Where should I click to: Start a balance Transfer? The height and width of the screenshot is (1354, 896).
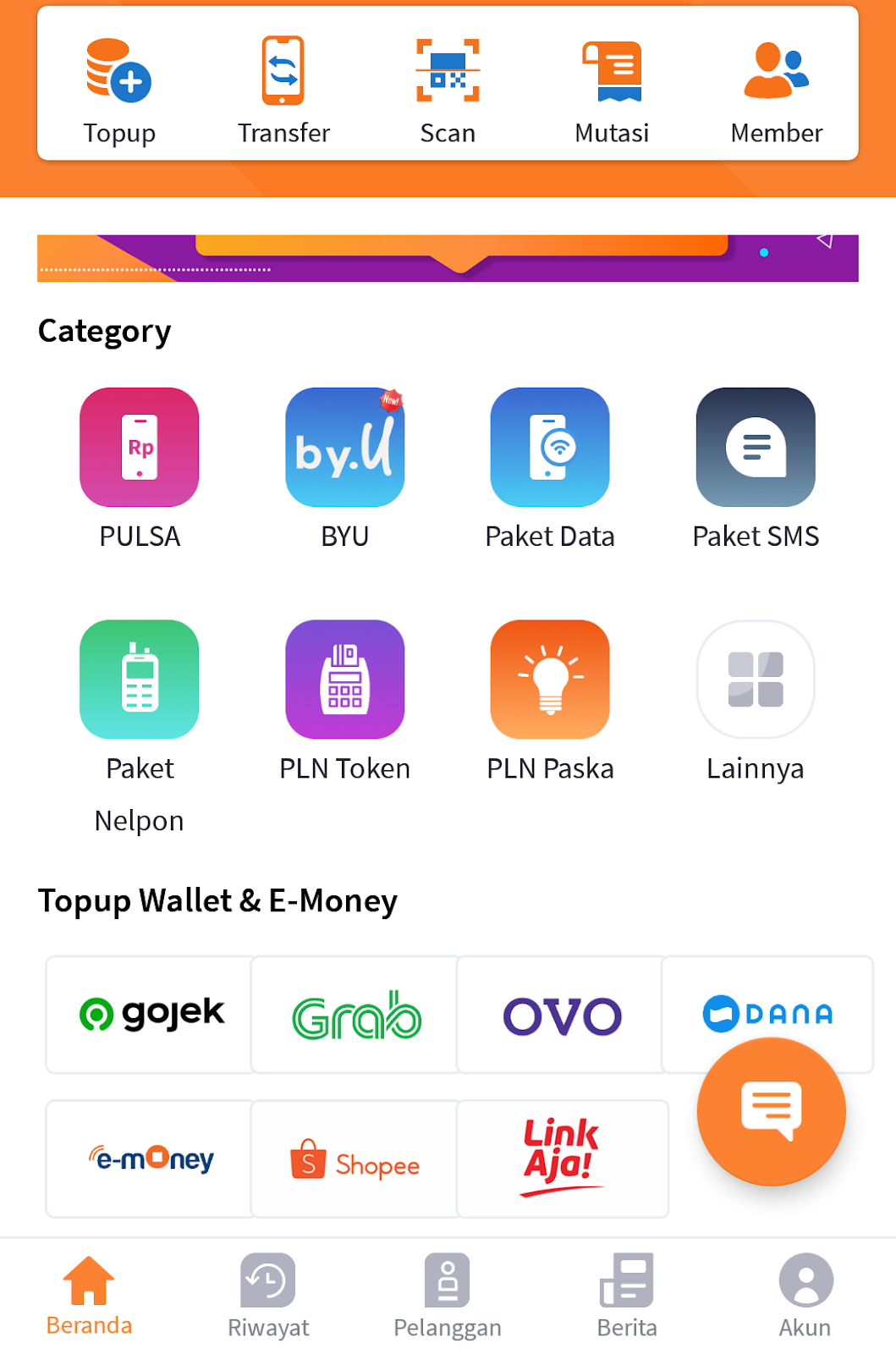click(x=283, y=91)
